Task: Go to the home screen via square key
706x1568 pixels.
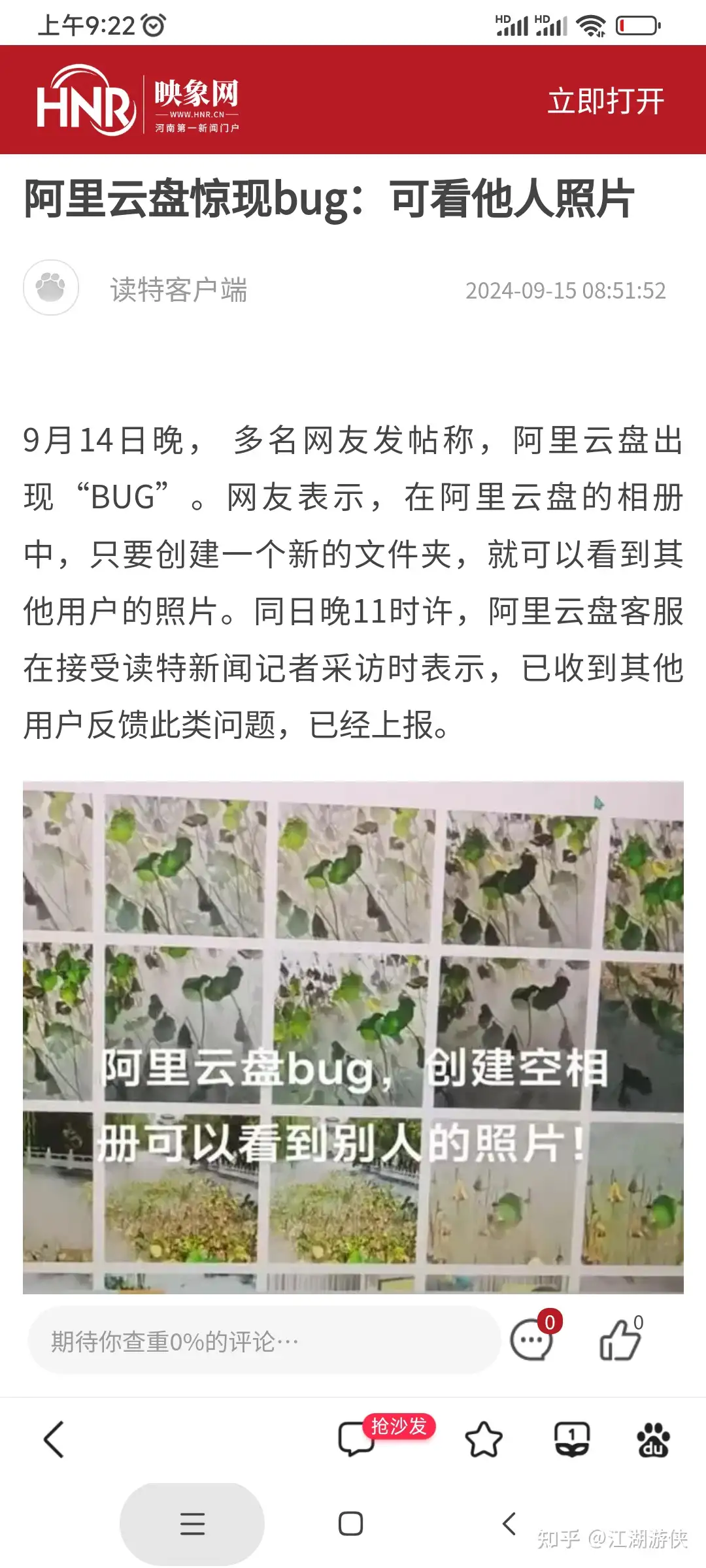Action: click(351, 1524)
